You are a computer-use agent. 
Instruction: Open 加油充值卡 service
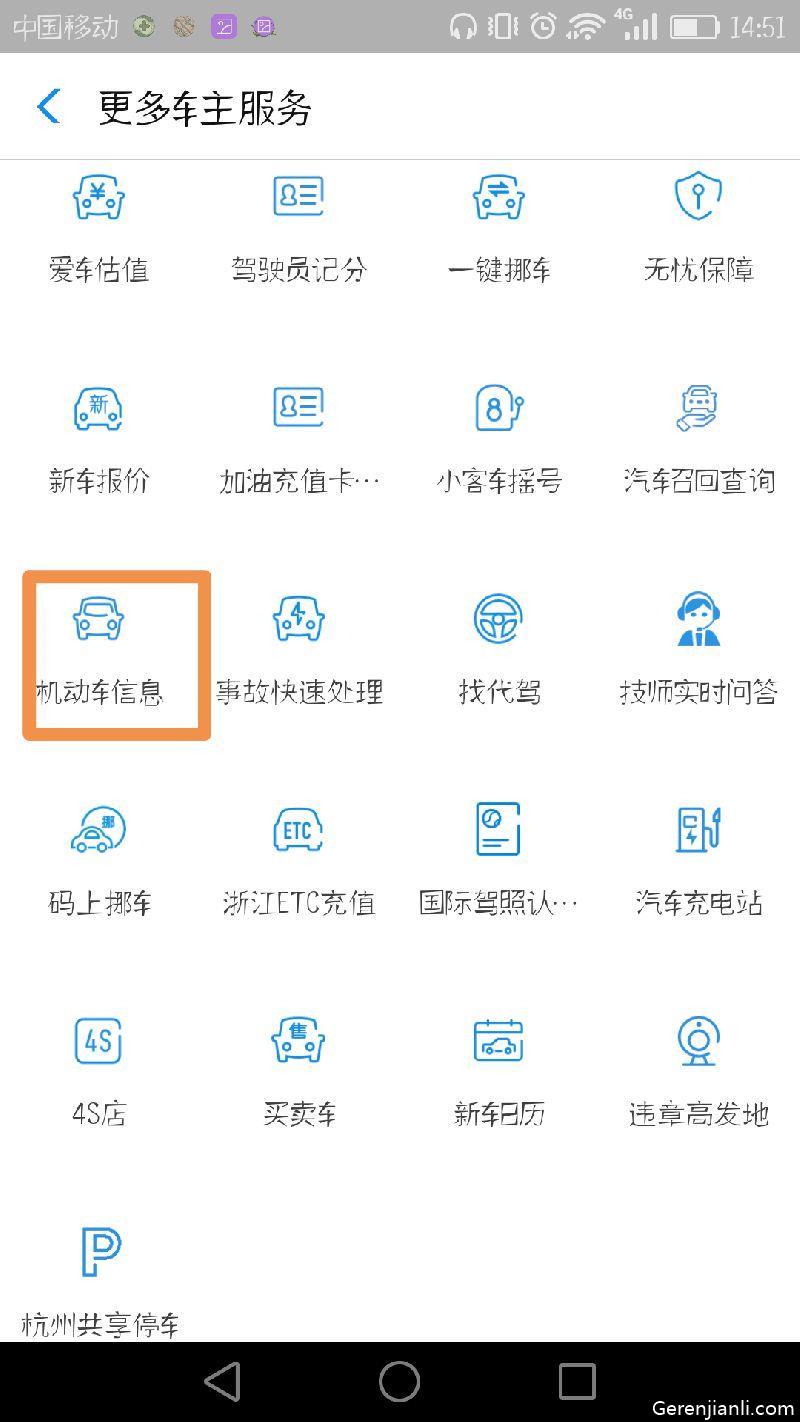point(298,438)
